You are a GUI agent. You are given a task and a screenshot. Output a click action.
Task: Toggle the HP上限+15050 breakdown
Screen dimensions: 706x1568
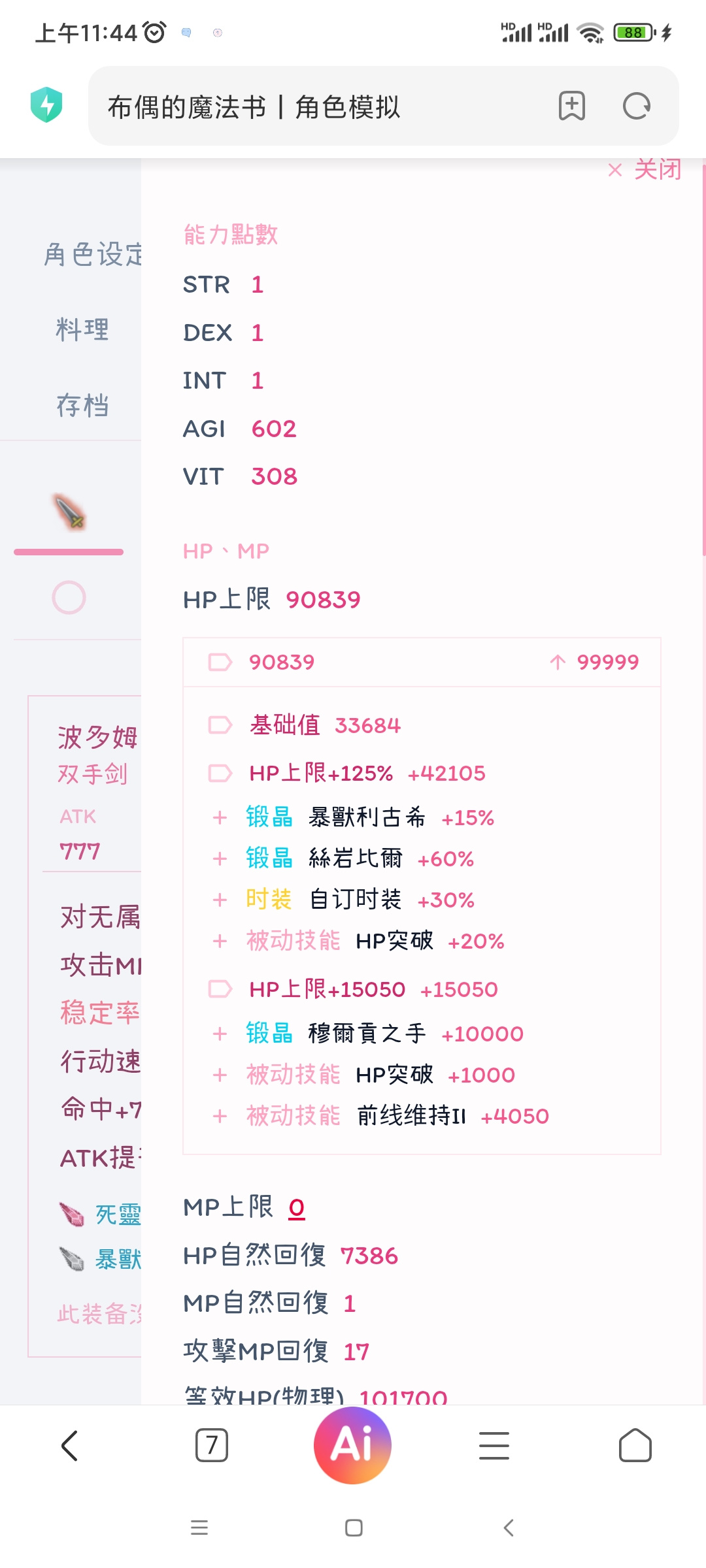(x=353, y=989)
